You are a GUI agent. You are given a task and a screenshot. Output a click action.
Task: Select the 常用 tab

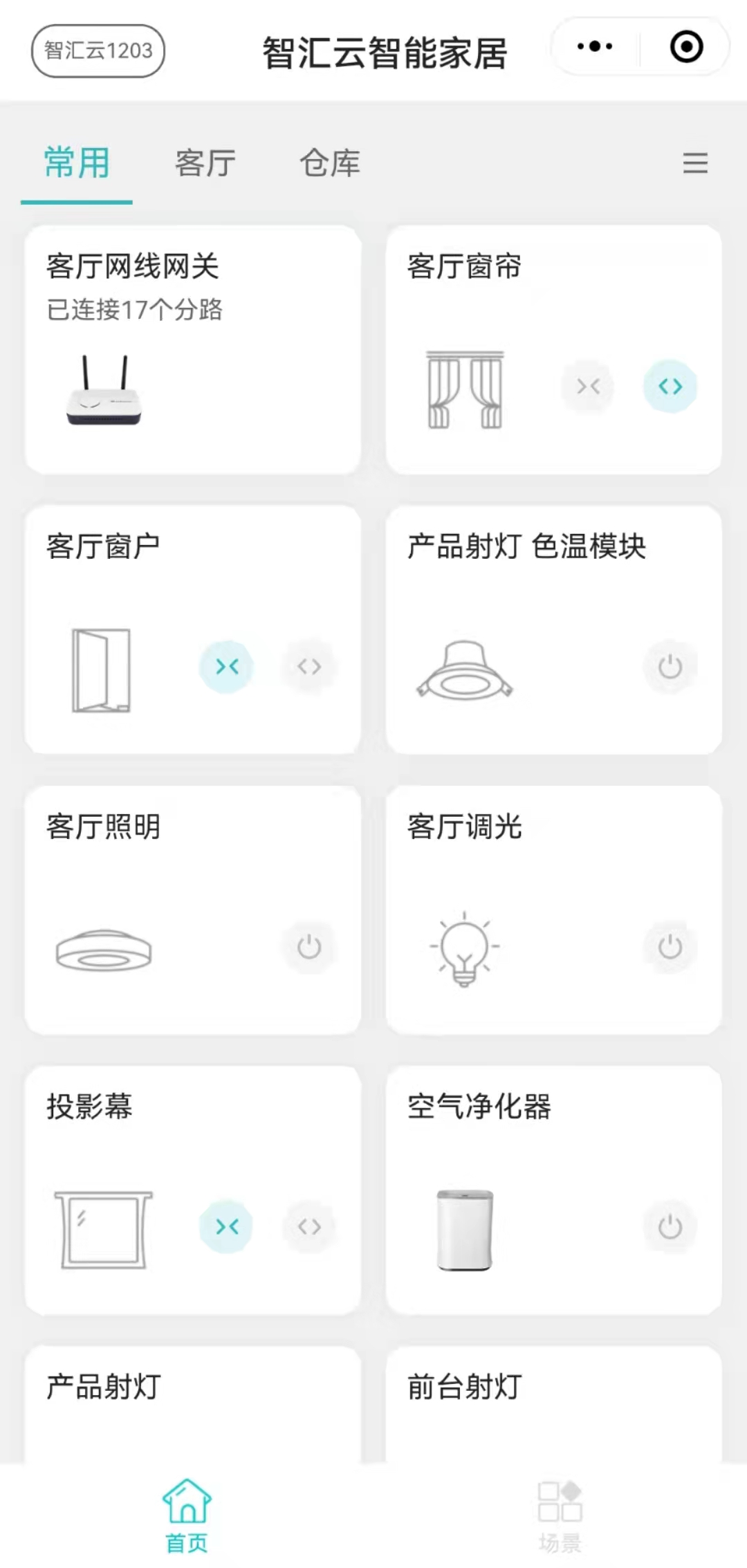click(x=77, y=163)
